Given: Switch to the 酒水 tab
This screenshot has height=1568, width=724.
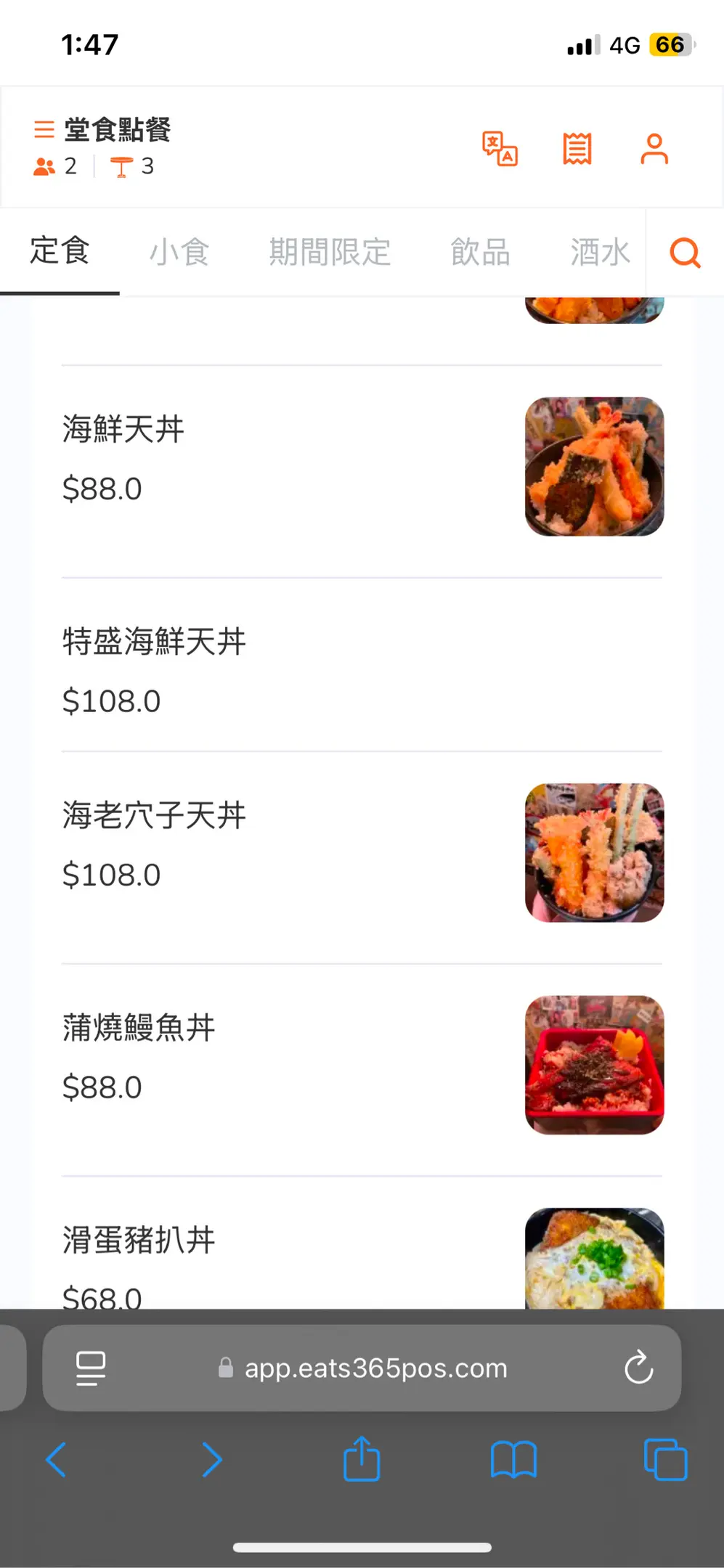Looking at the screenshot, I should tap(600, 252).
